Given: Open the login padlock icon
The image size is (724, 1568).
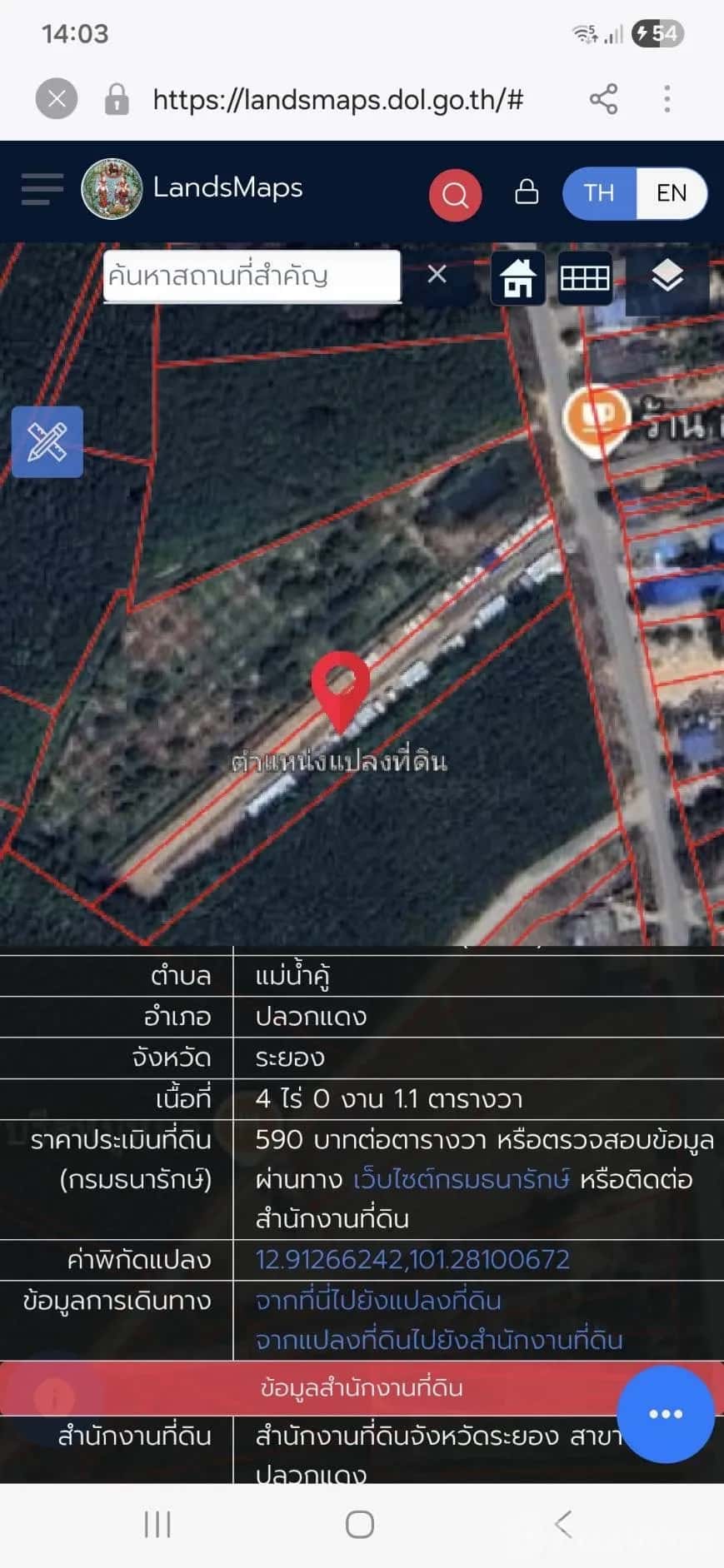Looking at the screenshot, I should pos(526,192).
